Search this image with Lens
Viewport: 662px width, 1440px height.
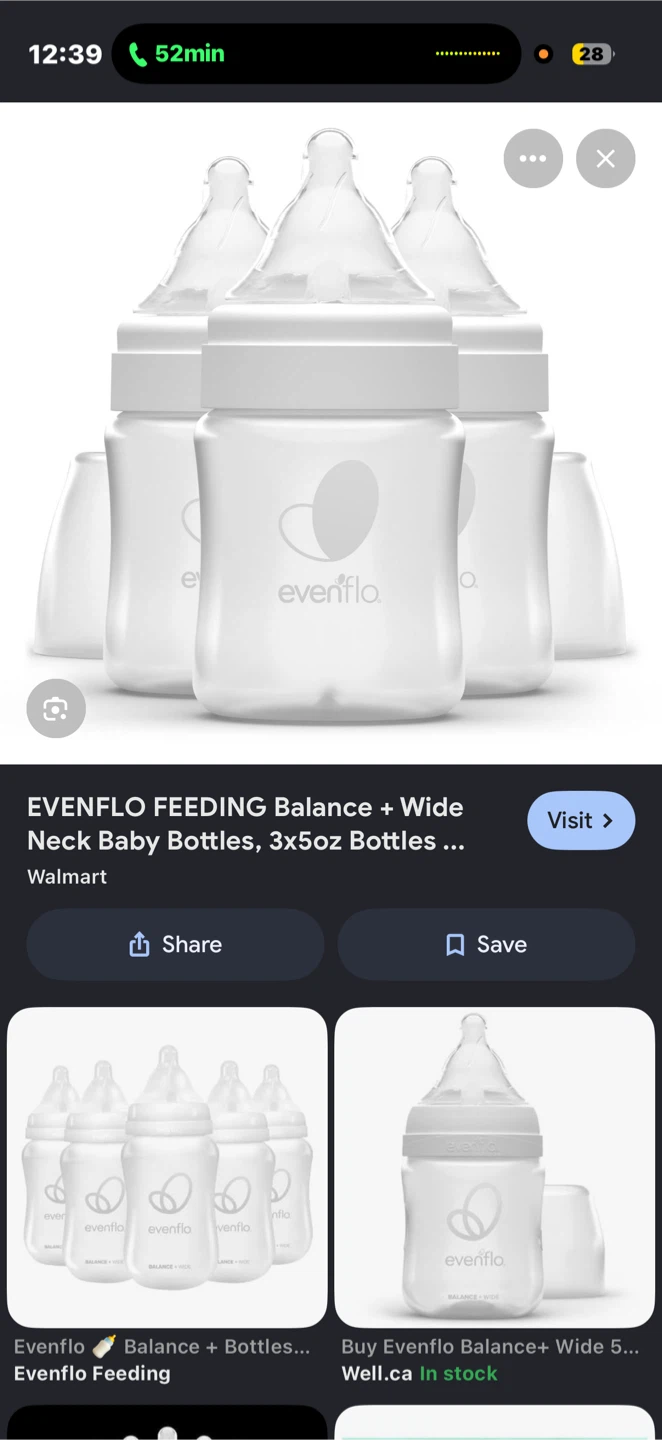(x=56, y=709)
